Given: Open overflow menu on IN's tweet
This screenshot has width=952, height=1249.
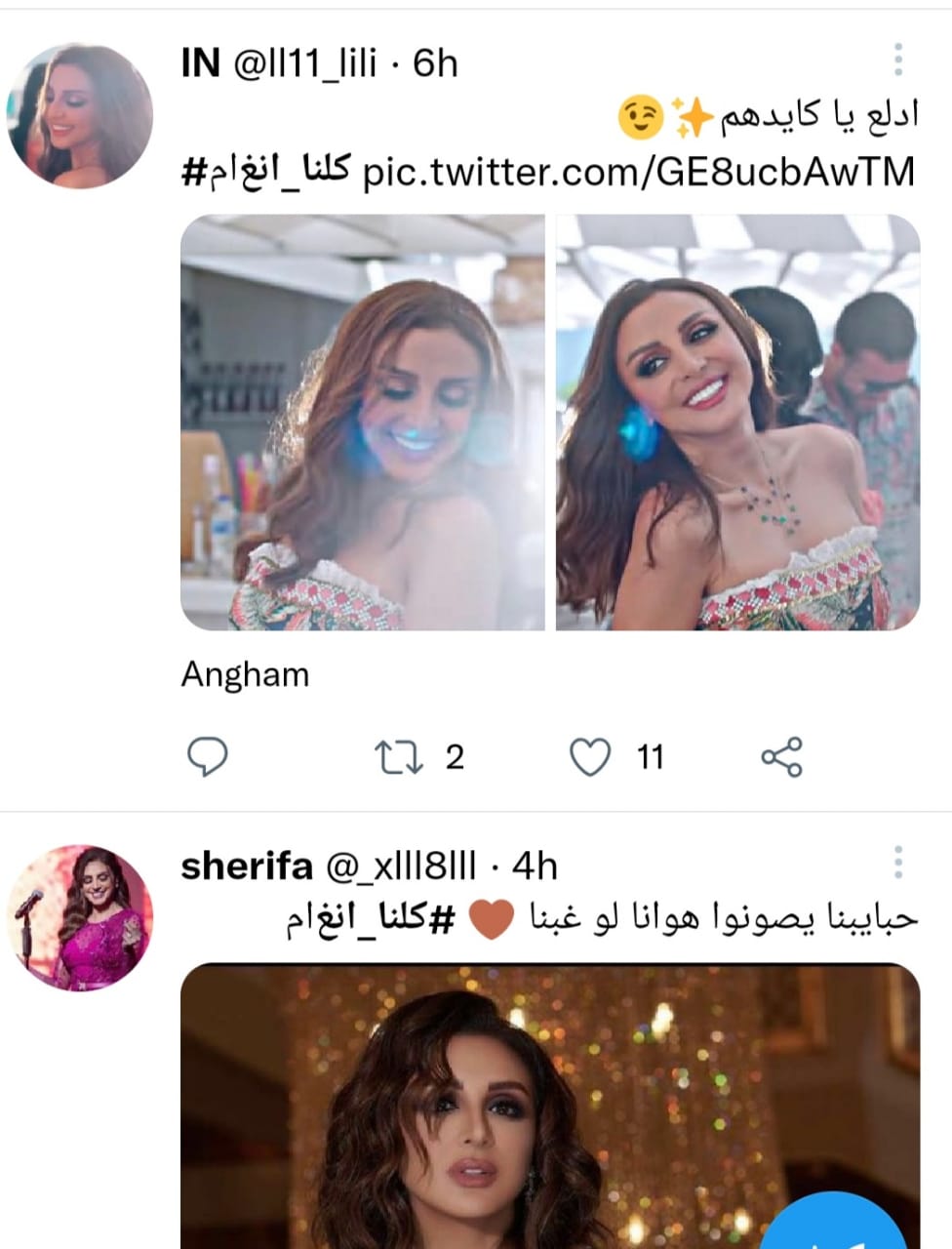Looking at the screenshot, I should click(x=897, y=60).
